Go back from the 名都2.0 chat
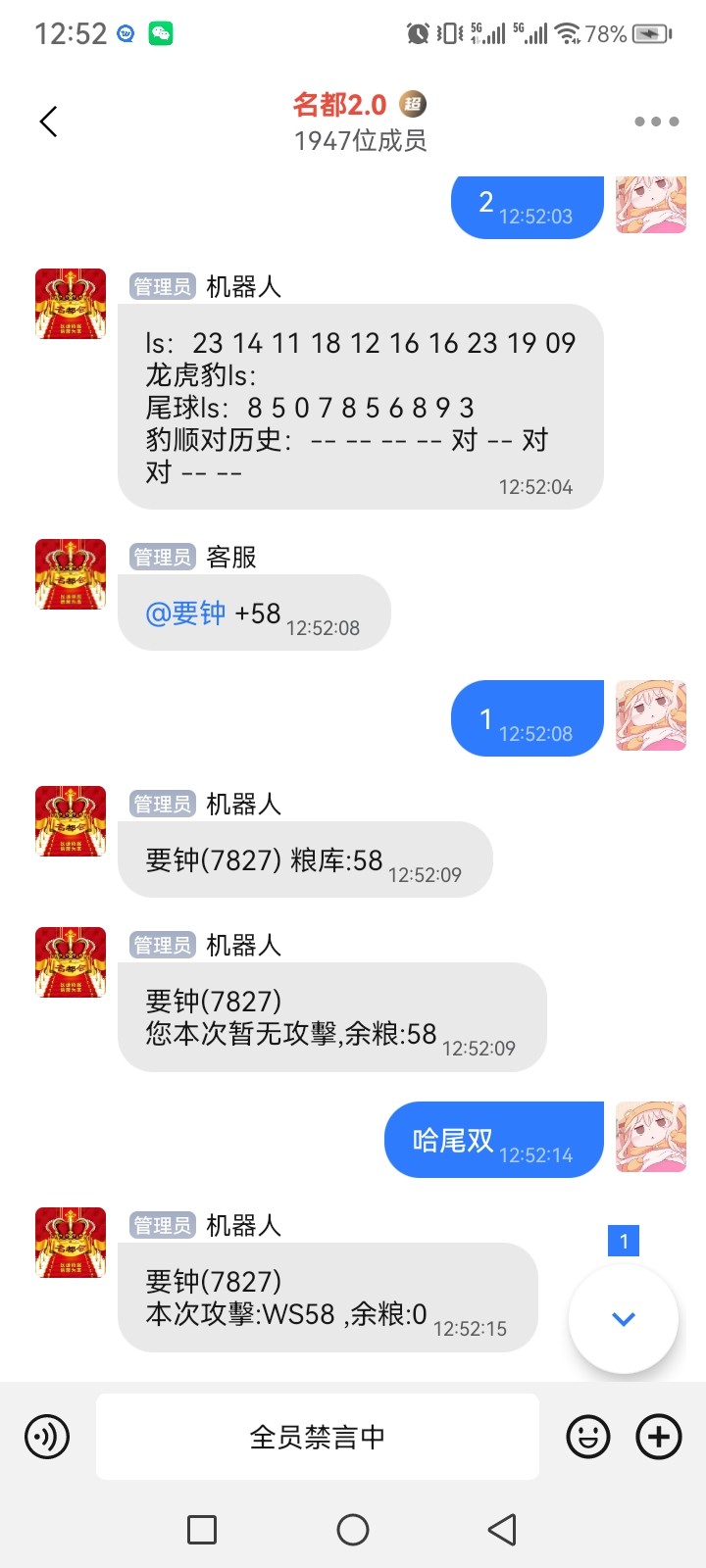This screenshot has height=1568, width=706. click(x=48, y=122)
